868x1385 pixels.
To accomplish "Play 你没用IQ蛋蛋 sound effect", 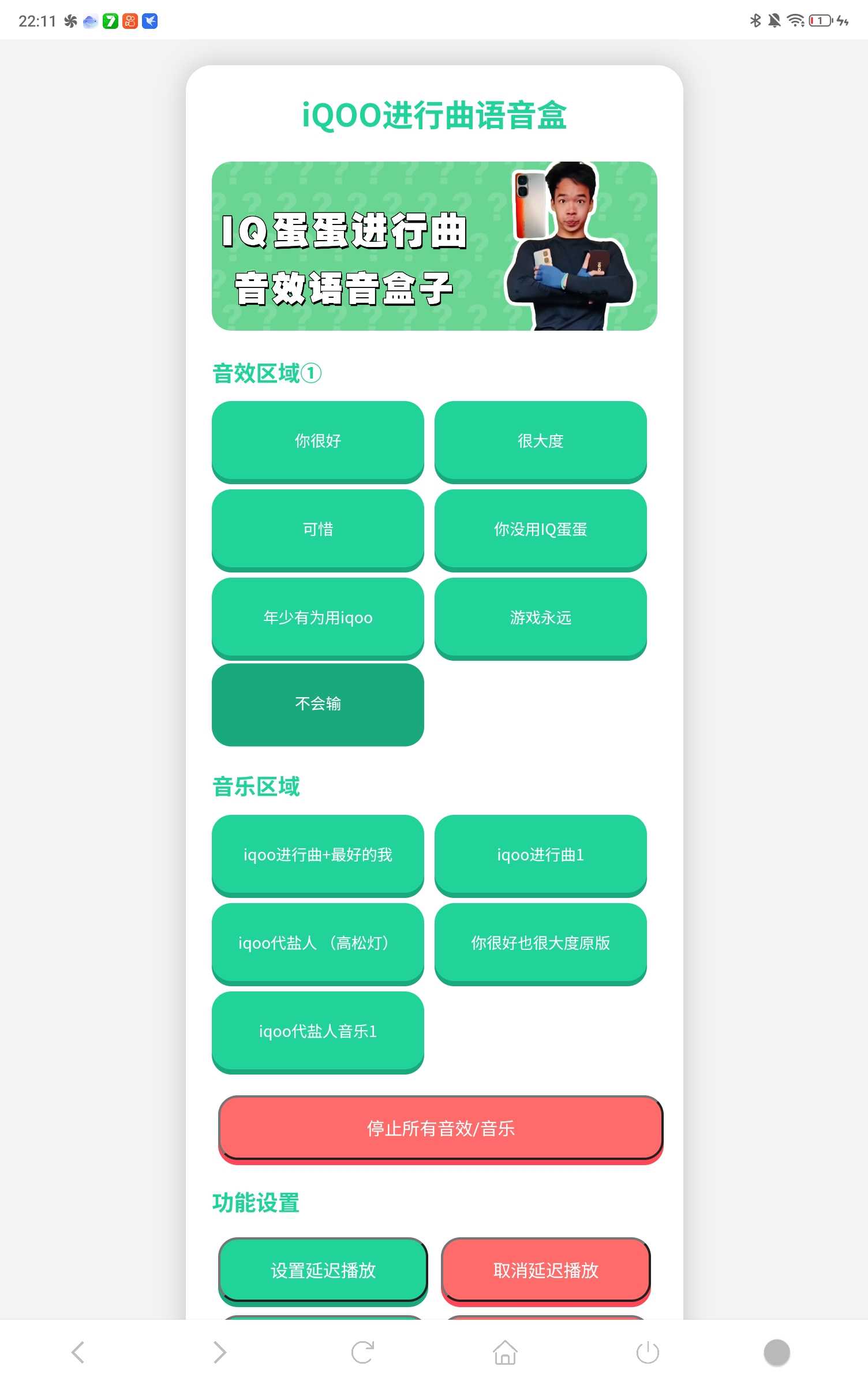I will (x=540, y=529).
